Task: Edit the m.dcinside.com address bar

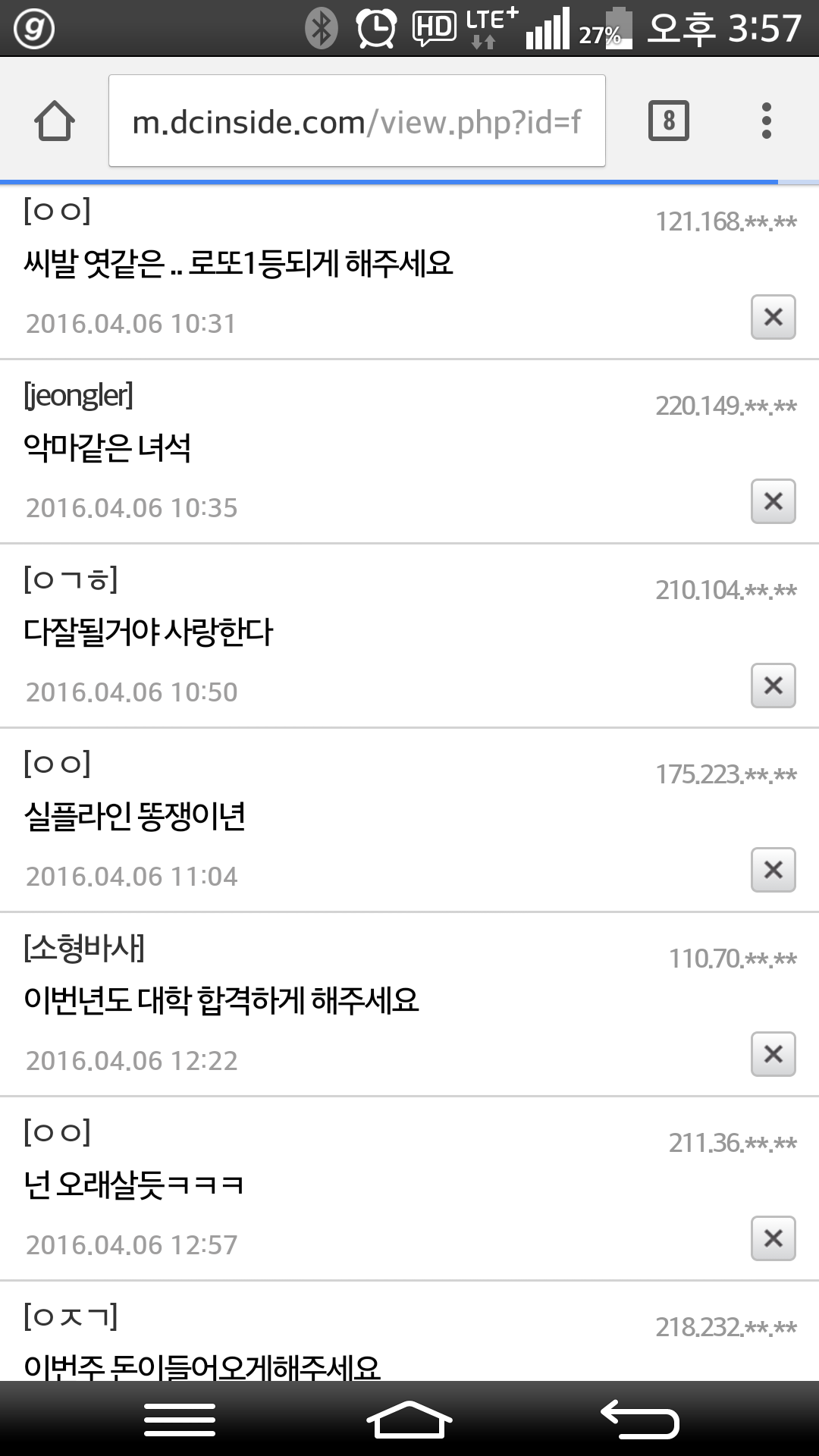Action: coord(356,121)
